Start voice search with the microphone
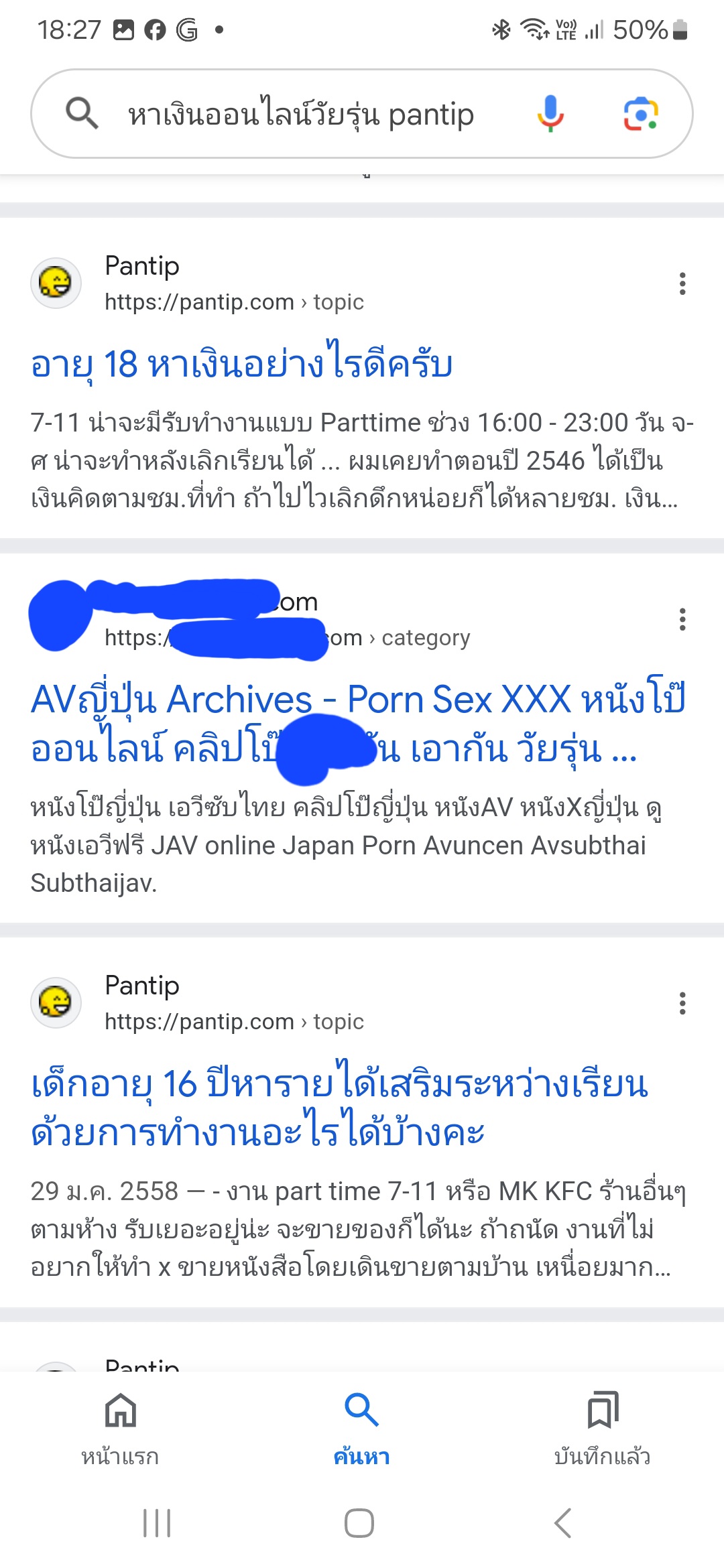 pyautogui.click(x=550, y=114)
